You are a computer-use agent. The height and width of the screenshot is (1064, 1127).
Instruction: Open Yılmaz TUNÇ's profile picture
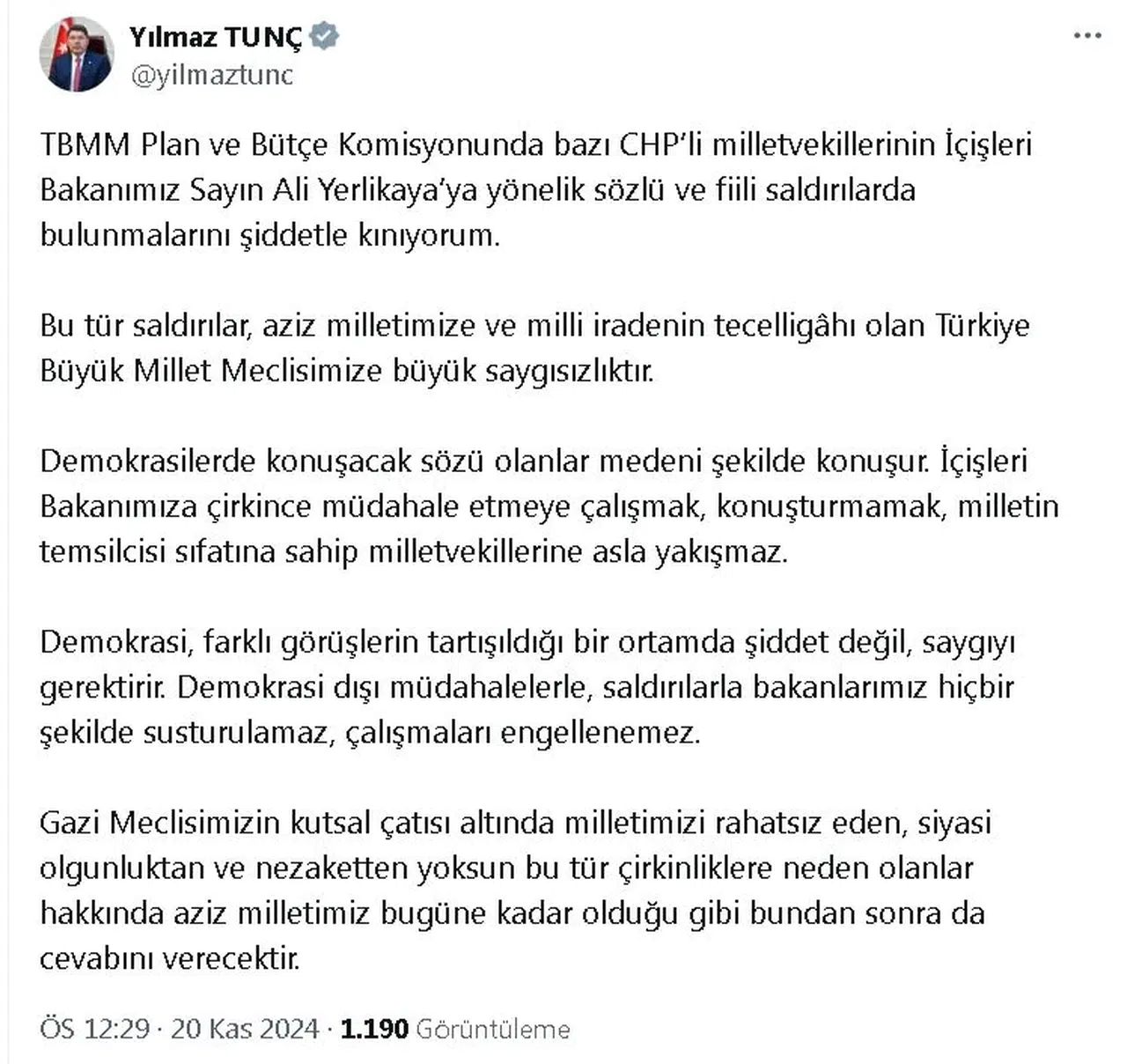[x=77, y=55]
